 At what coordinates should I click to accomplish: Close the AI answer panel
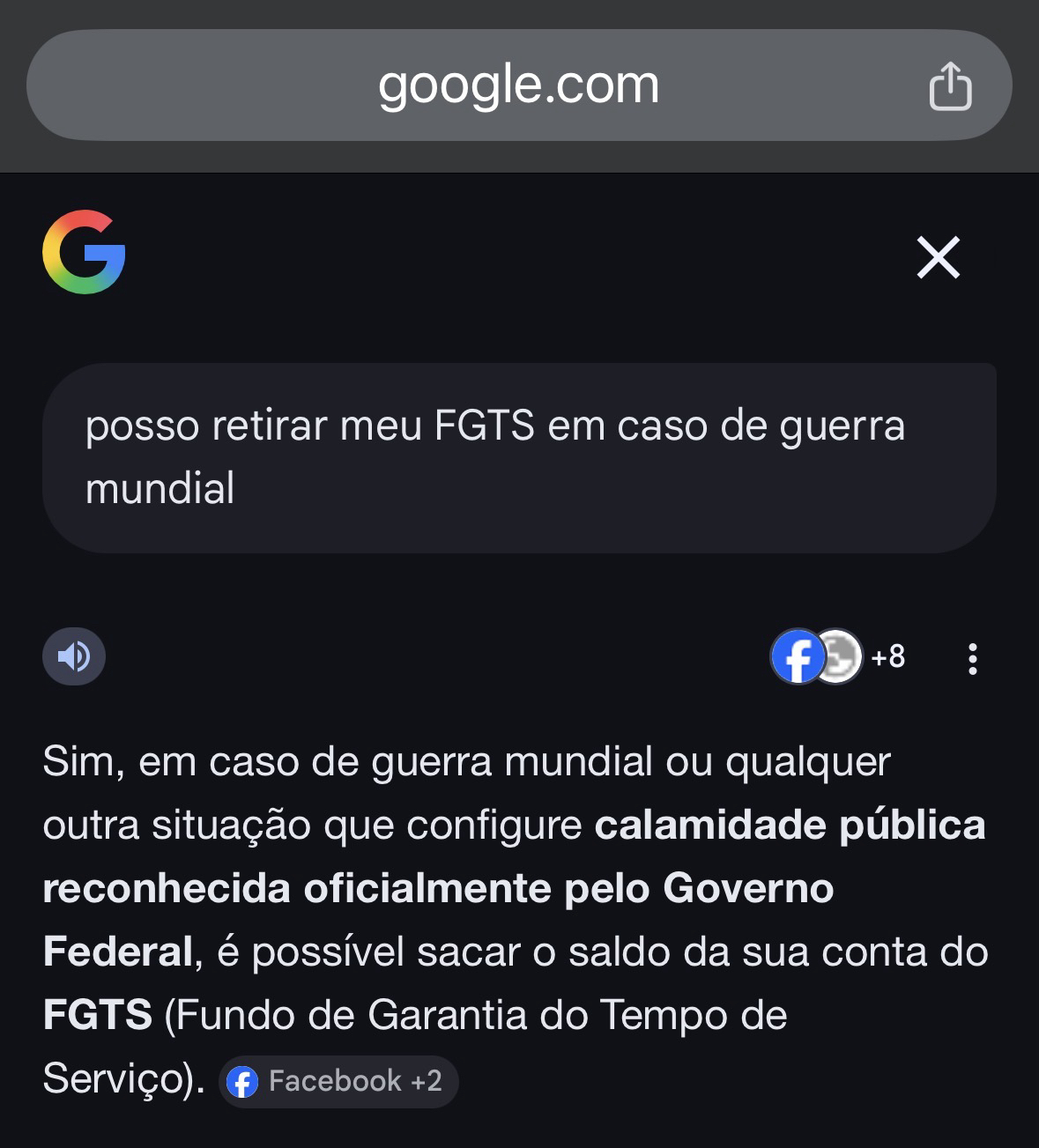[x=938, y=257]
